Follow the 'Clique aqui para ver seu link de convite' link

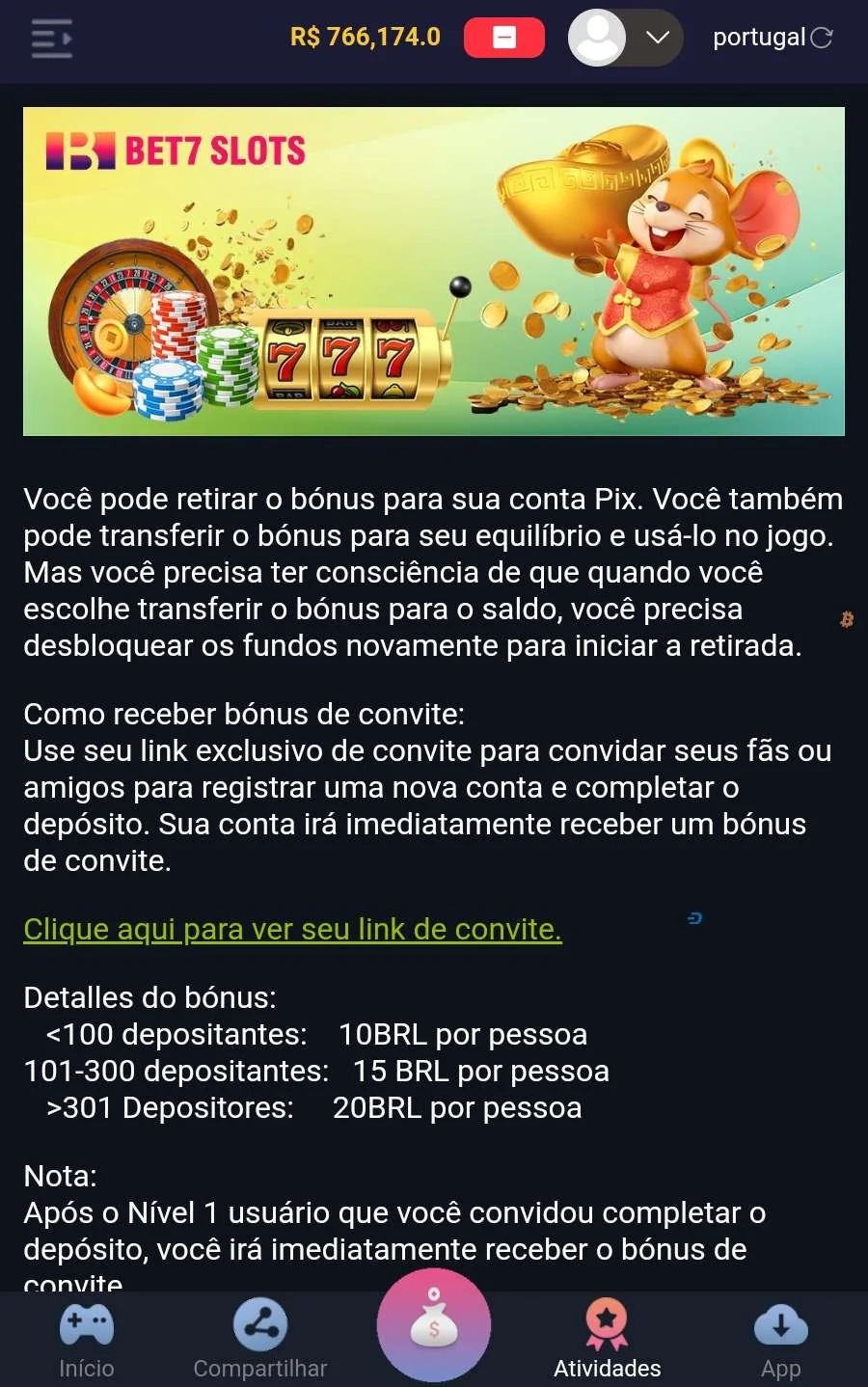pos(292,929)
